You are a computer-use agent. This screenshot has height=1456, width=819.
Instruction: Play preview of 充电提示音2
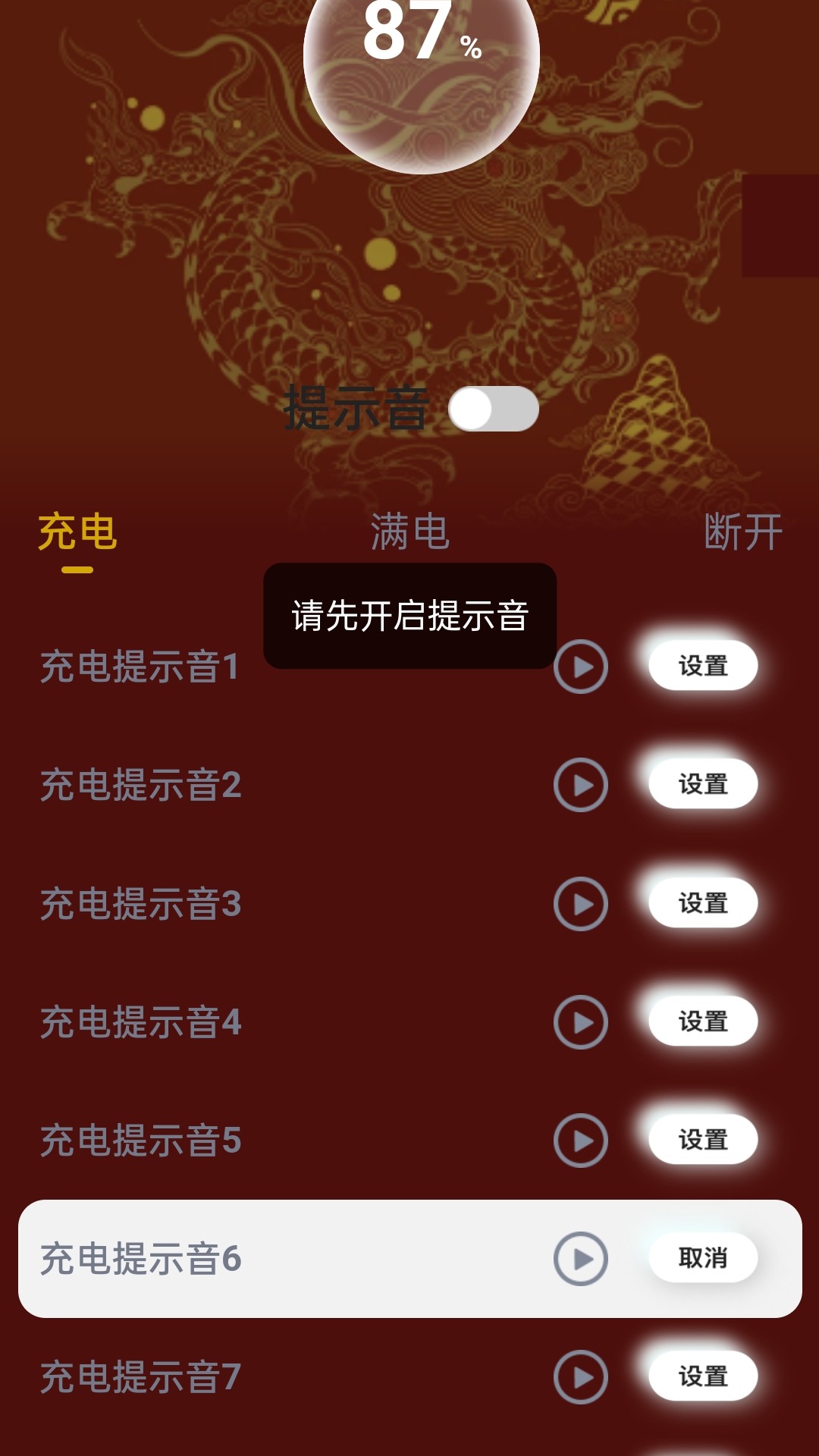point(581,785)
